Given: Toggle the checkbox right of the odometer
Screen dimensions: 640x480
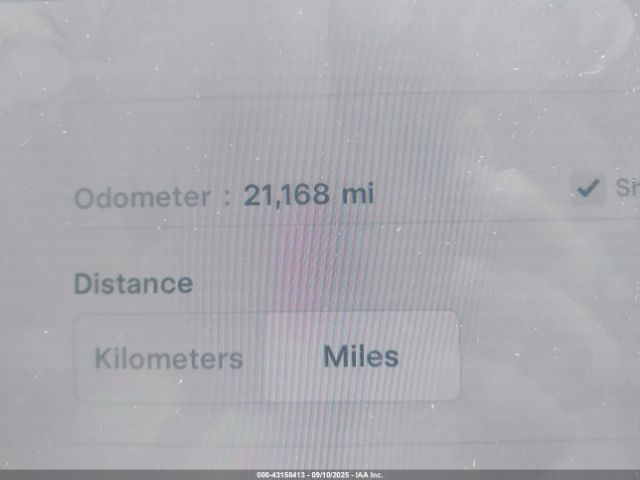Looking at the screenshot, I should coord(588,187).
